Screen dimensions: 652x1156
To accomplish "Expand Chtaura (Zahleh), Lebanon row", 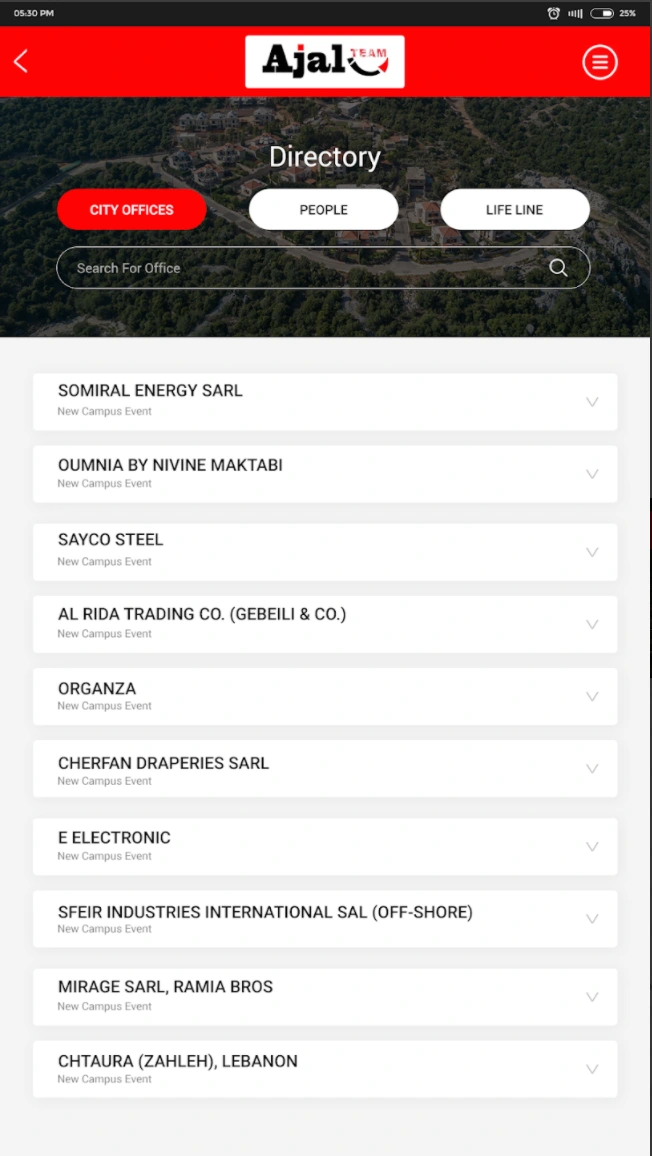I will click(325, 1069).
